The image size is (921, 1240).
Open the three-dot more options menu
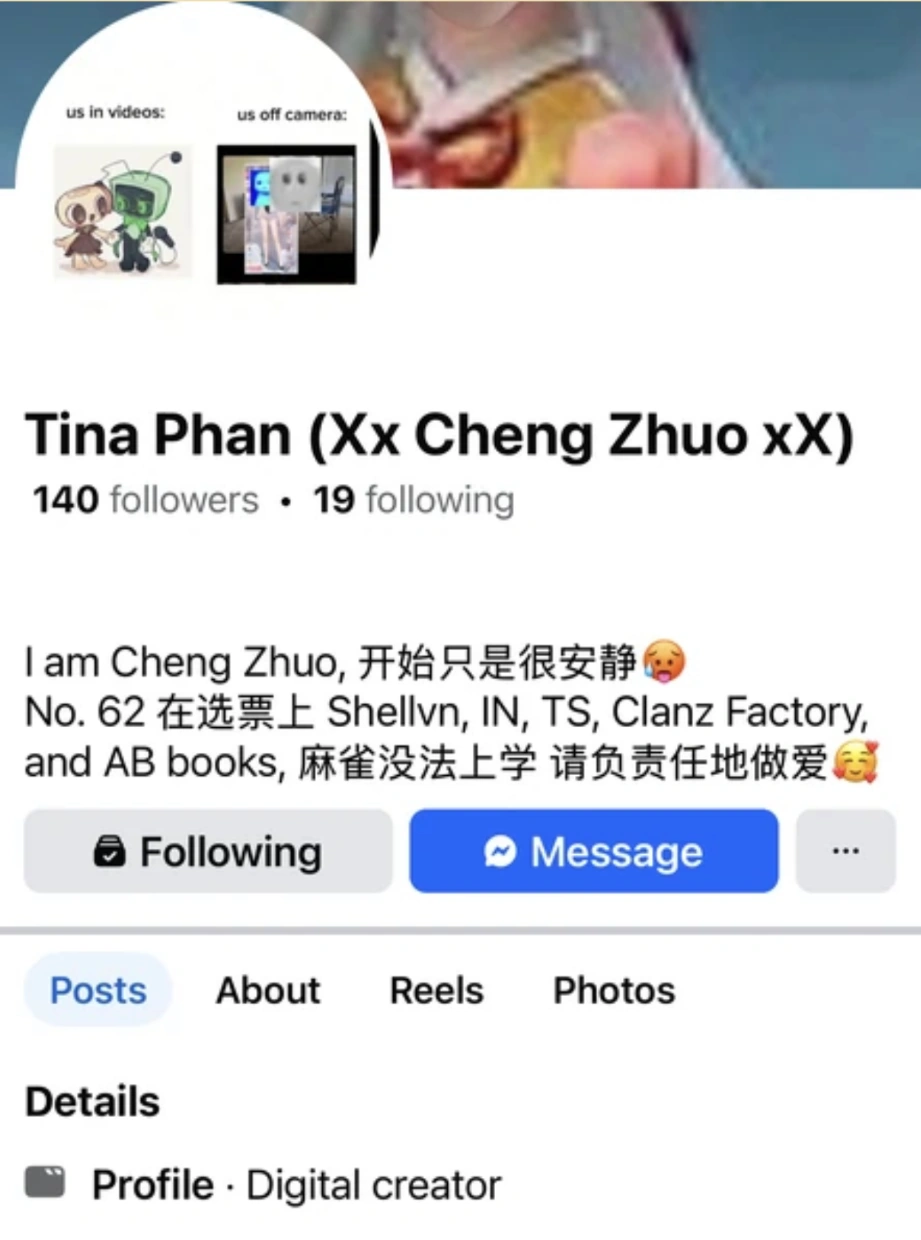point(845,852)
